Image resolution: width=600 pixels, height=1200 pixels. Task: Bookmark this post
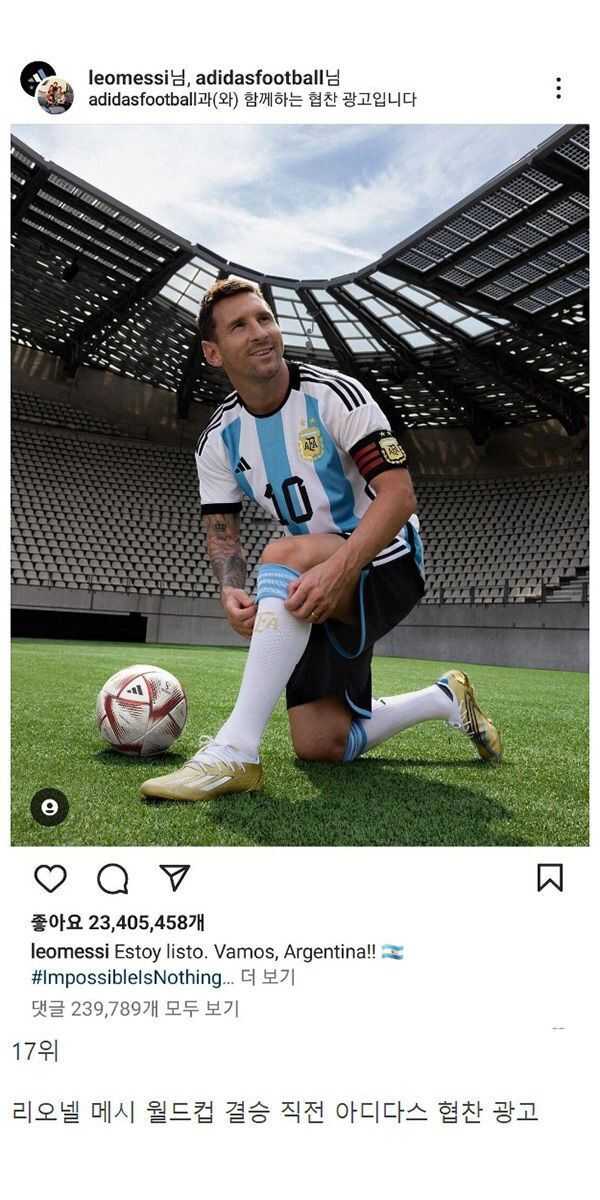550,878
